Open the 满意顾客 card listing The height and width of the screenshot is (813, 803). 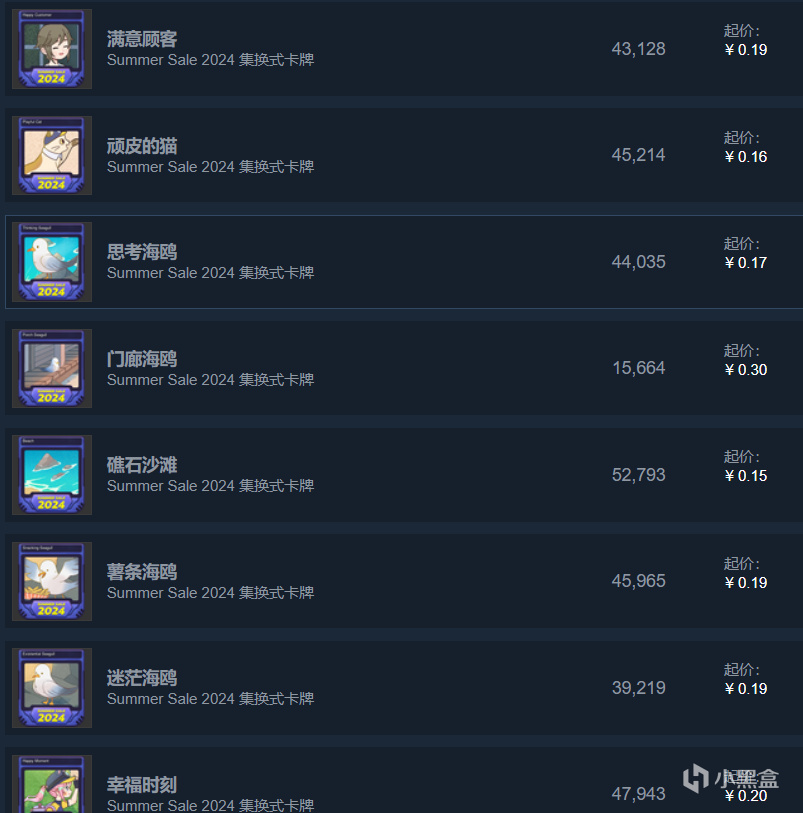pyautogui.click(x=142, y=40)
